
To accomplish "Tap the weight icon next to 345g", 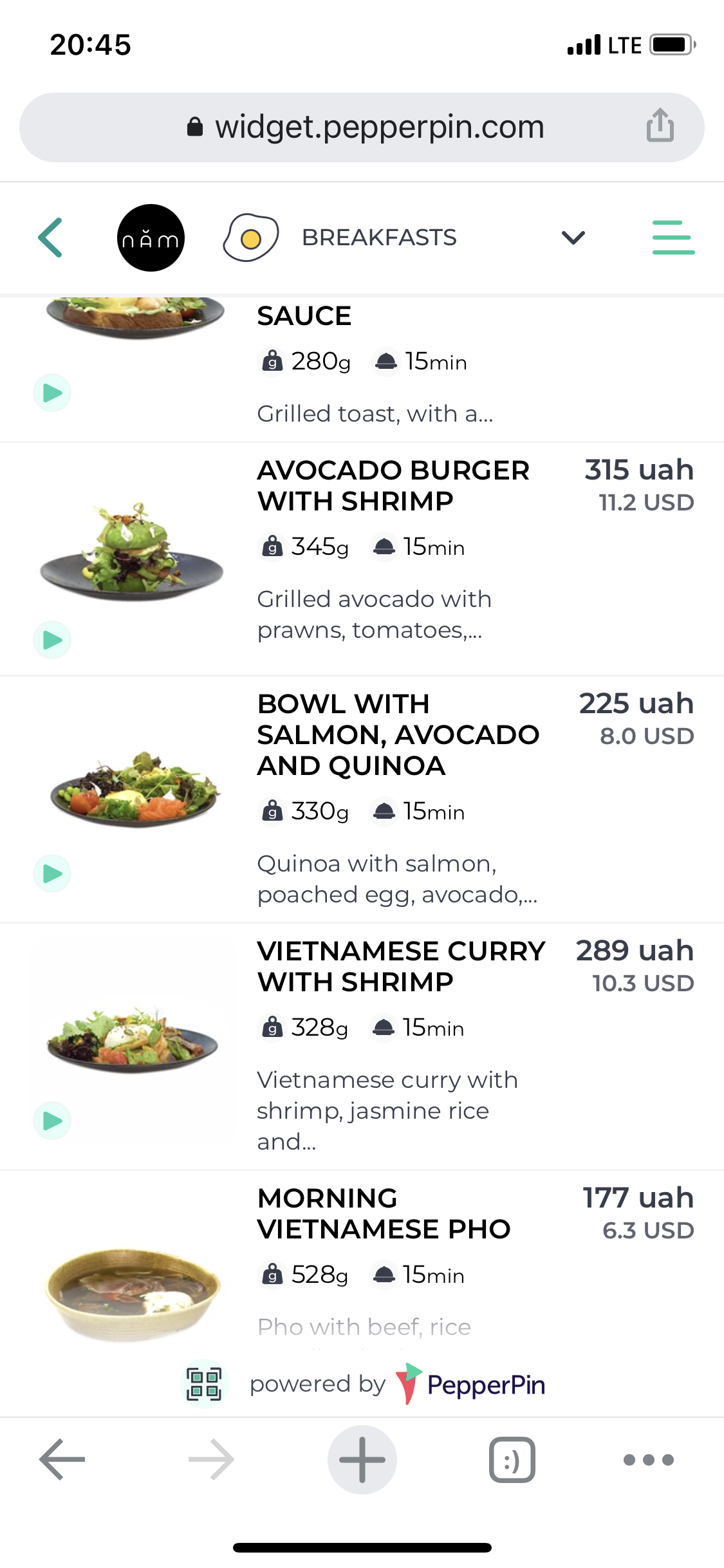I will 272,546.
